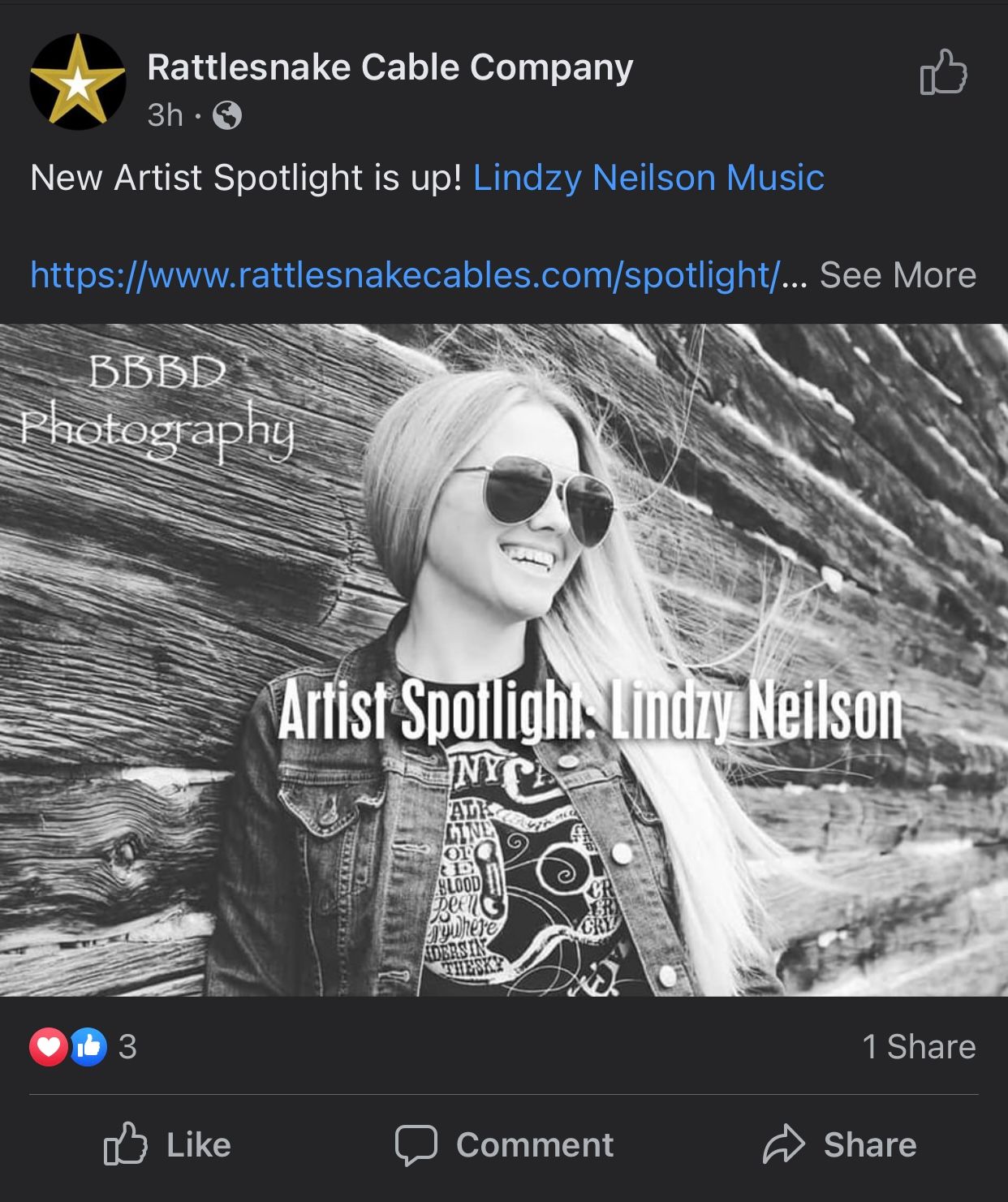Screen dimensions: 1008x1202
Task: Open Rattlesnake Cable Company page name
Action: pos(390,67)
